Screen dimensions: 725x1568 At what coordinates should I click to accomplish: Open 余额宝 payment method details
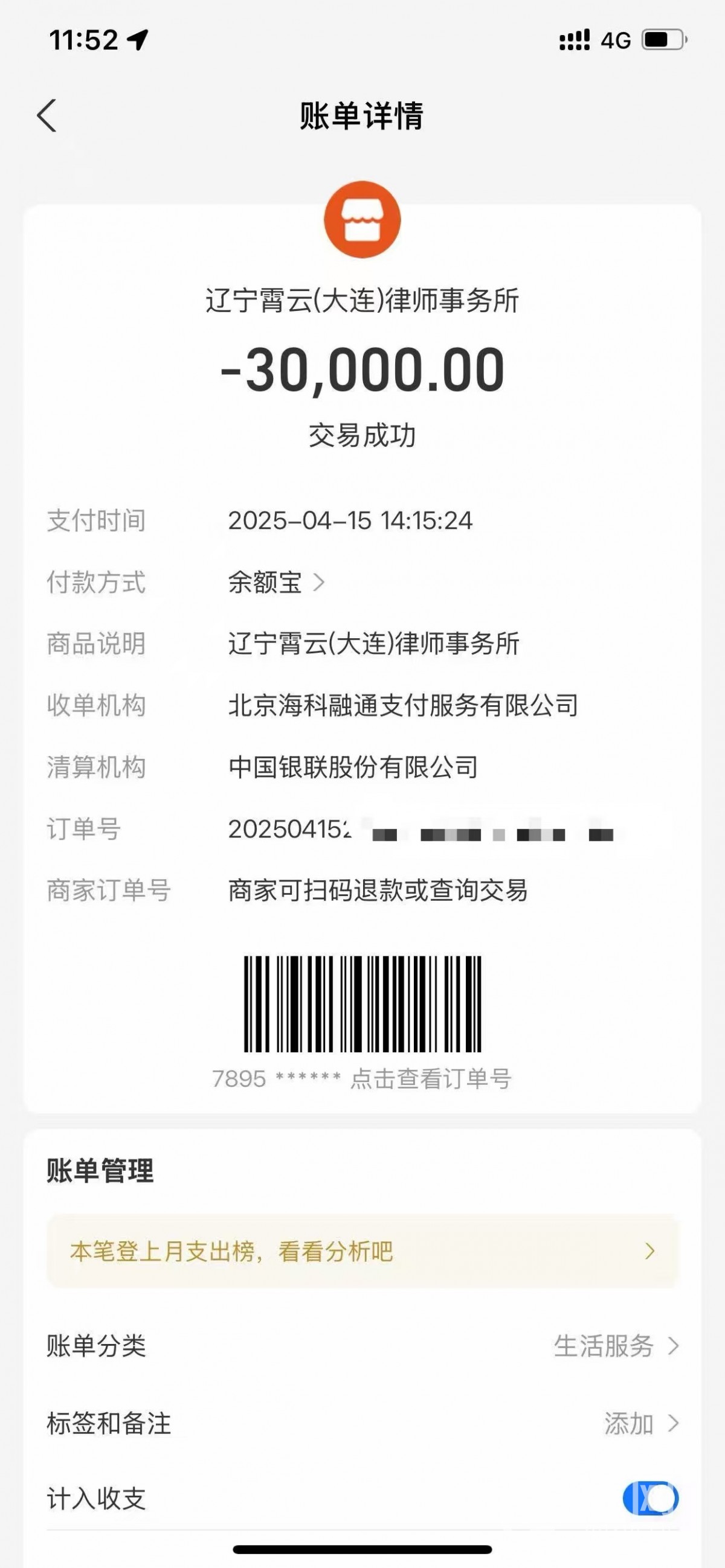[275, 583]
